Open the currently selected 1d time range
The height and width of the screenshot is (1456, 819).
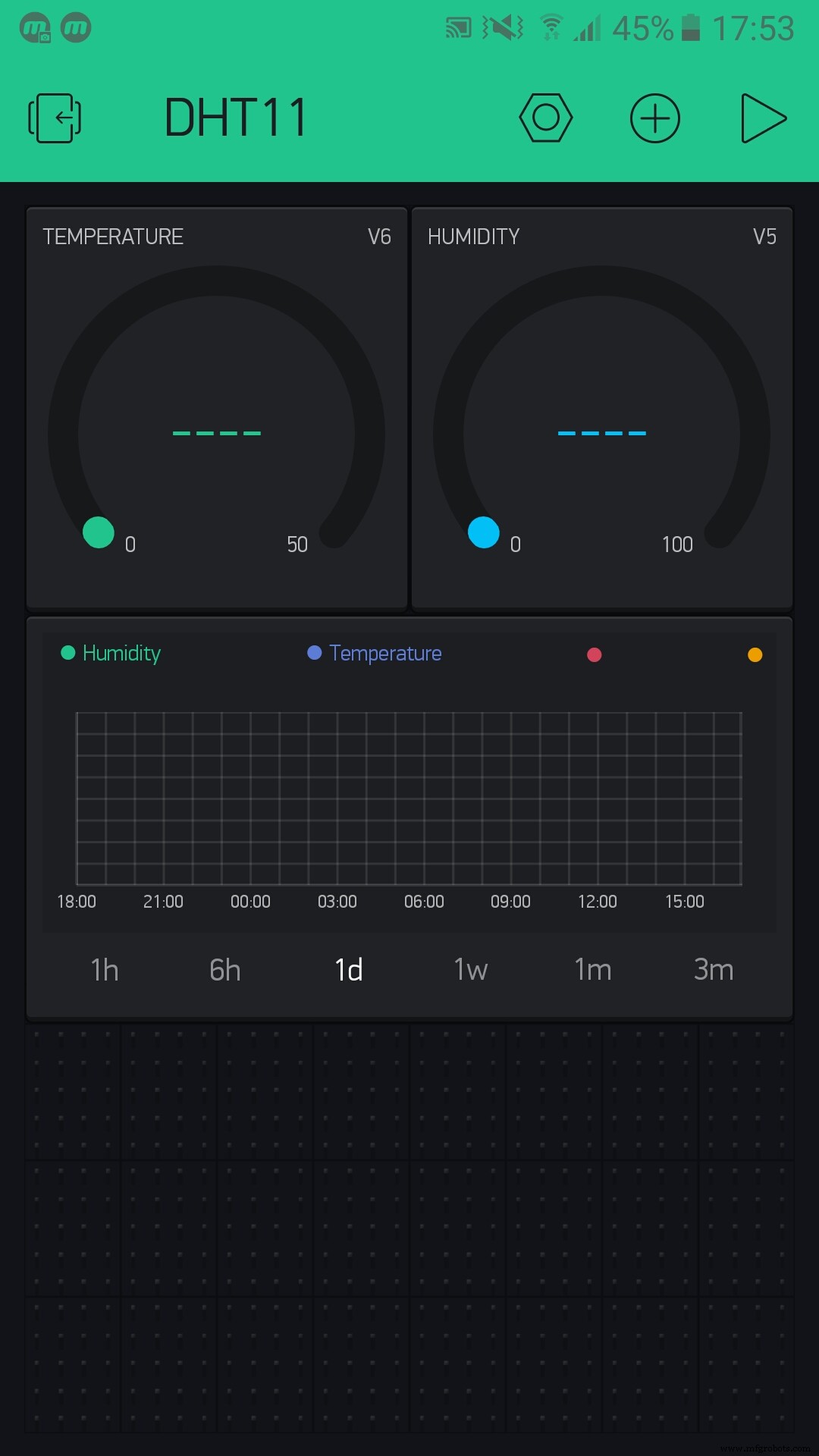pyautogui.click(x=348, y=969)
